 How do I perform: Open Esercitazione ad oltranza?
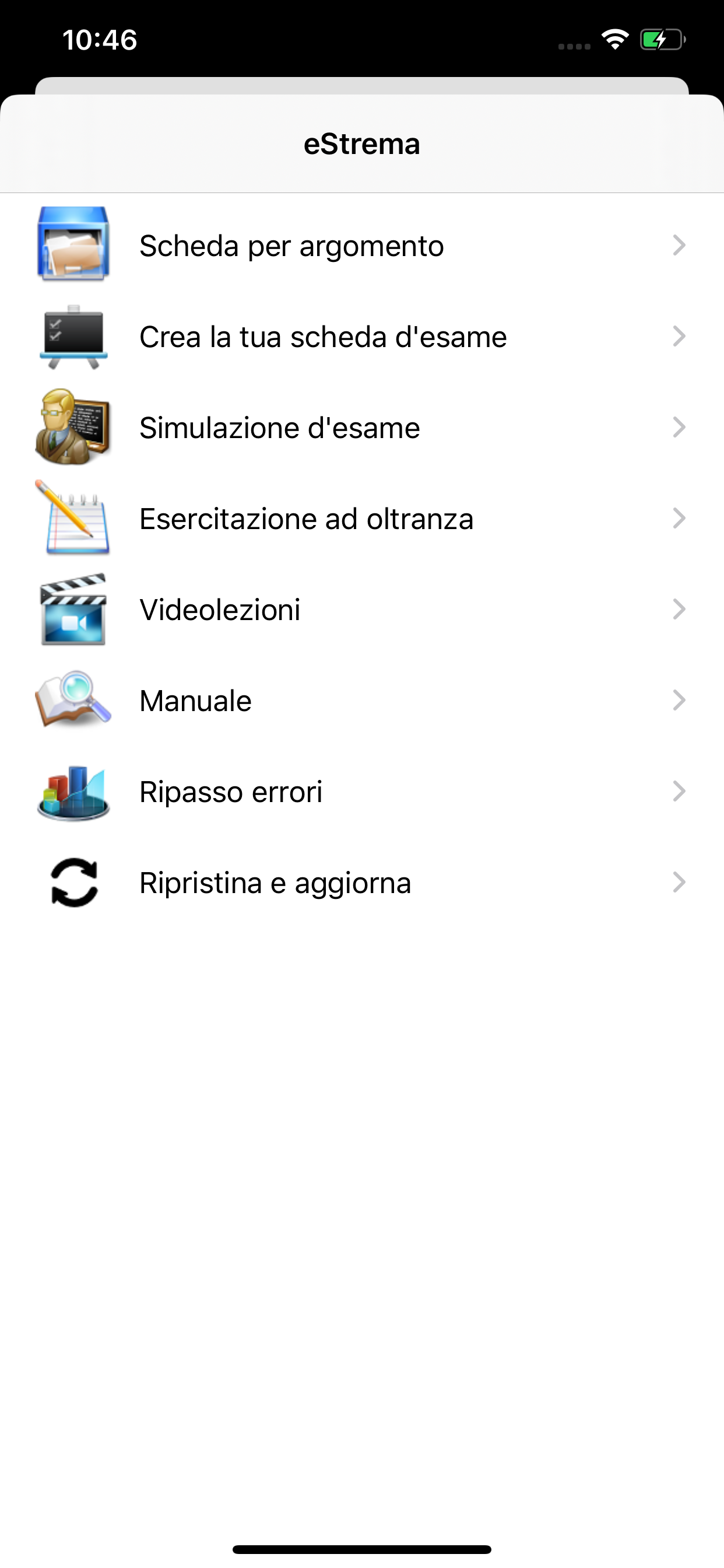point(362,517)
